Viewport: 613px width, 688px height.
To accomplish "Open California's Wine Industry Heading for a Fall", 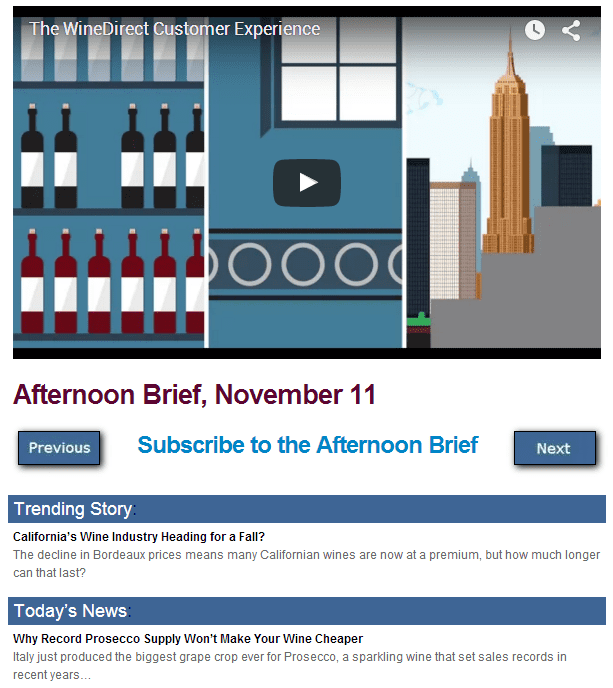I will [x=139, y=537].
